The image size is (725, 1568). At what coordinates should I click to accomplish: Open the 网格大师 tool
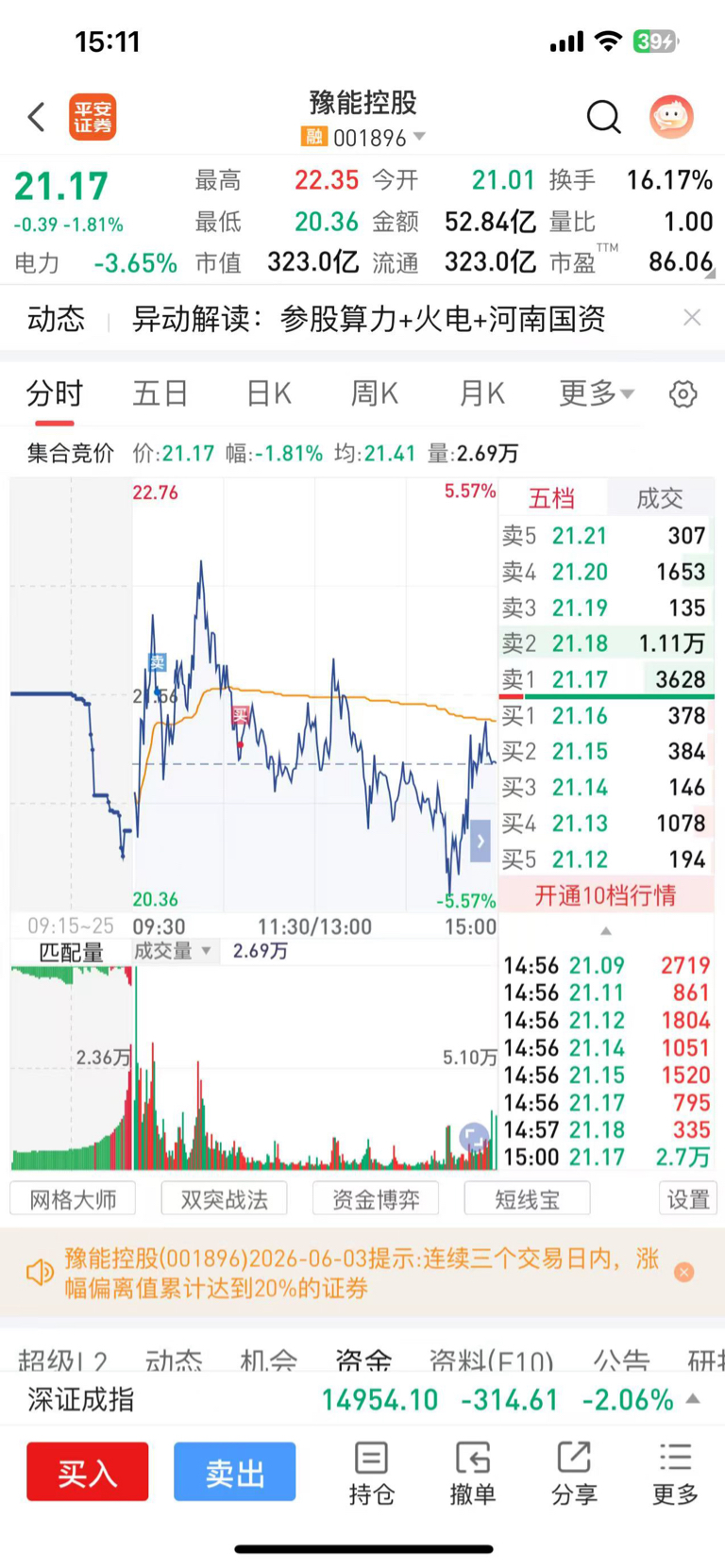[x=73, y=1199]
